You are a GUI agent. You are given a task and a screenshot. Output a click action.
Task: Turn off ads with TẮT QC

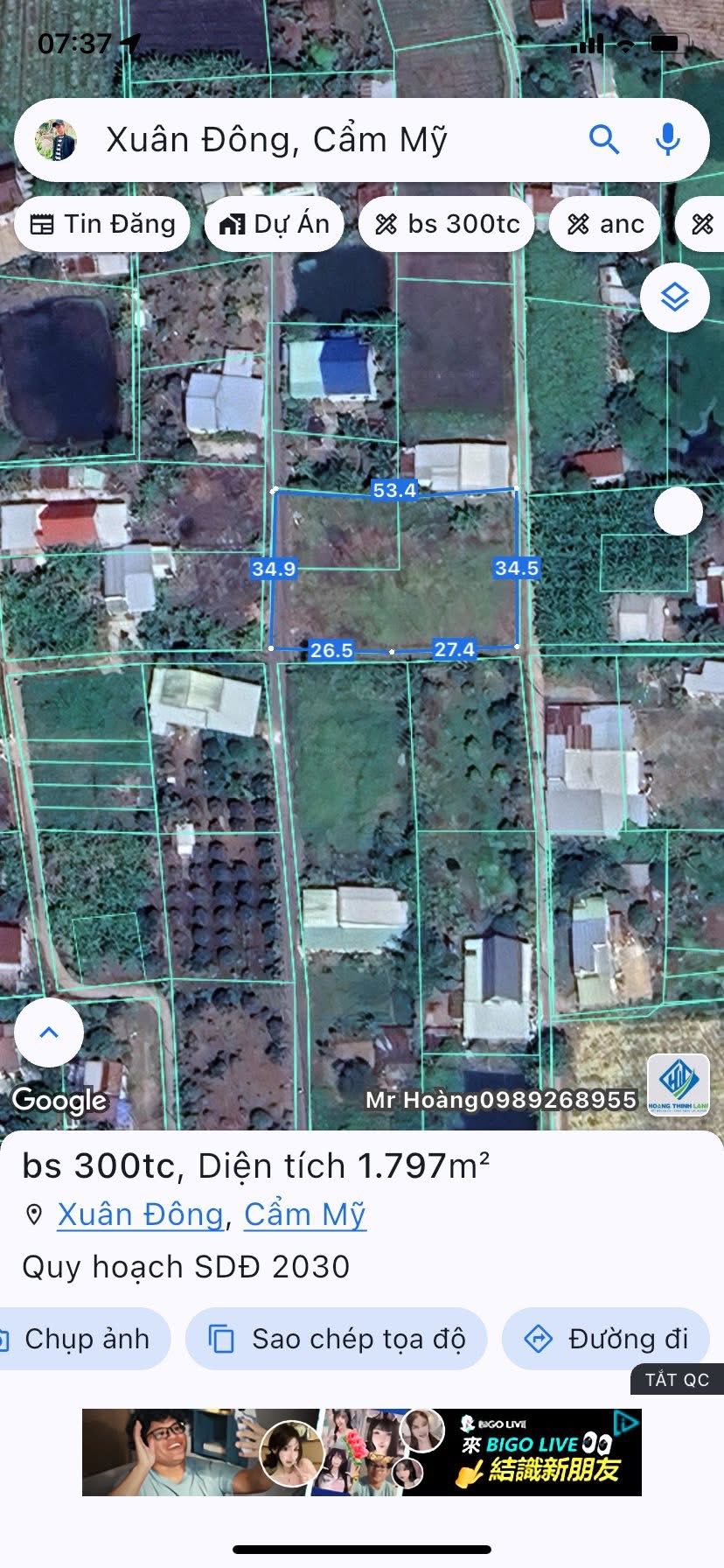(677, 1380)
